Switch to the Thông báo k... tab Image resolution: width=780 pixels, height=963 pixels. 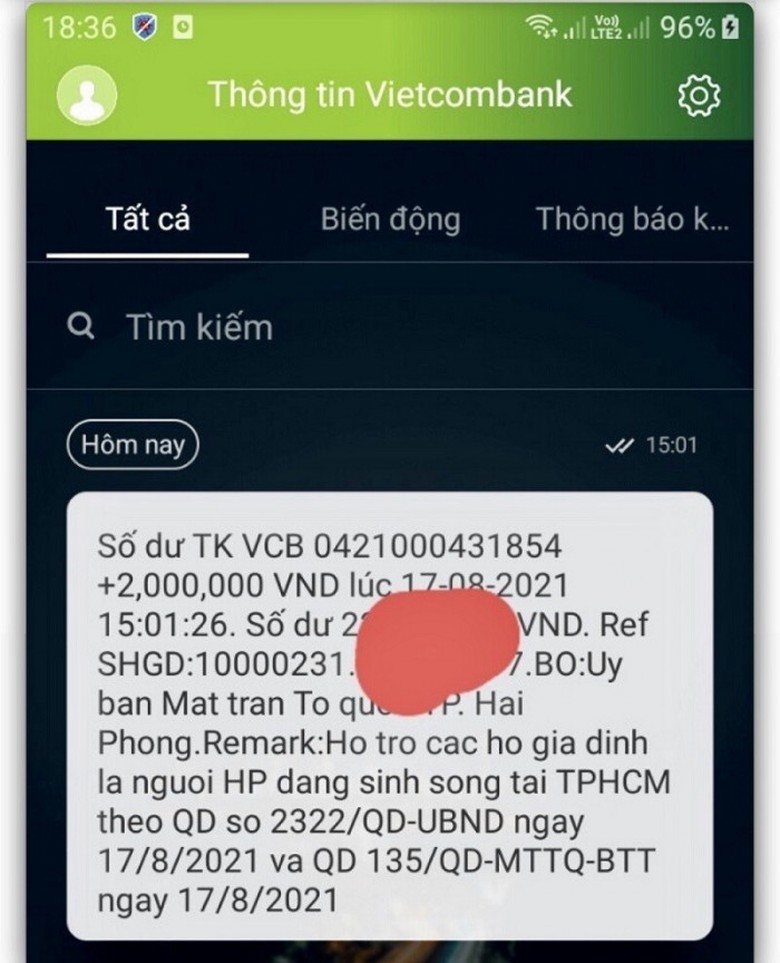tap(632, 219)
